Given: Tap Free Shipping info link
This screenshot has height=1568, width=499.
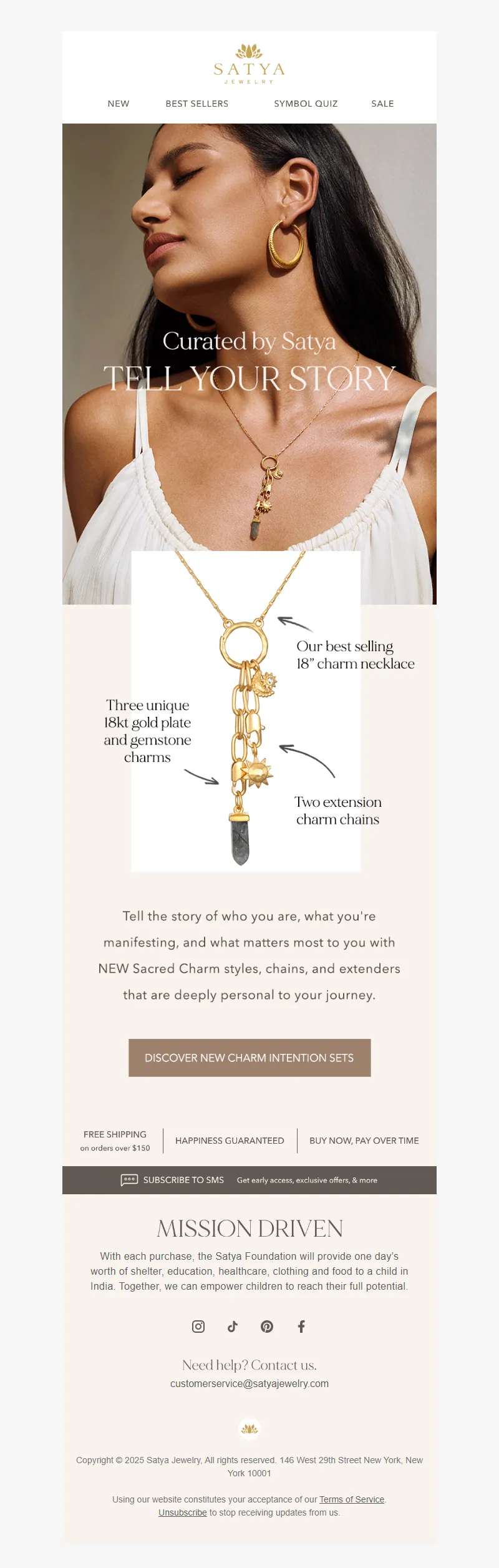Looking at the screenshot, I should tap(115, 1141).
